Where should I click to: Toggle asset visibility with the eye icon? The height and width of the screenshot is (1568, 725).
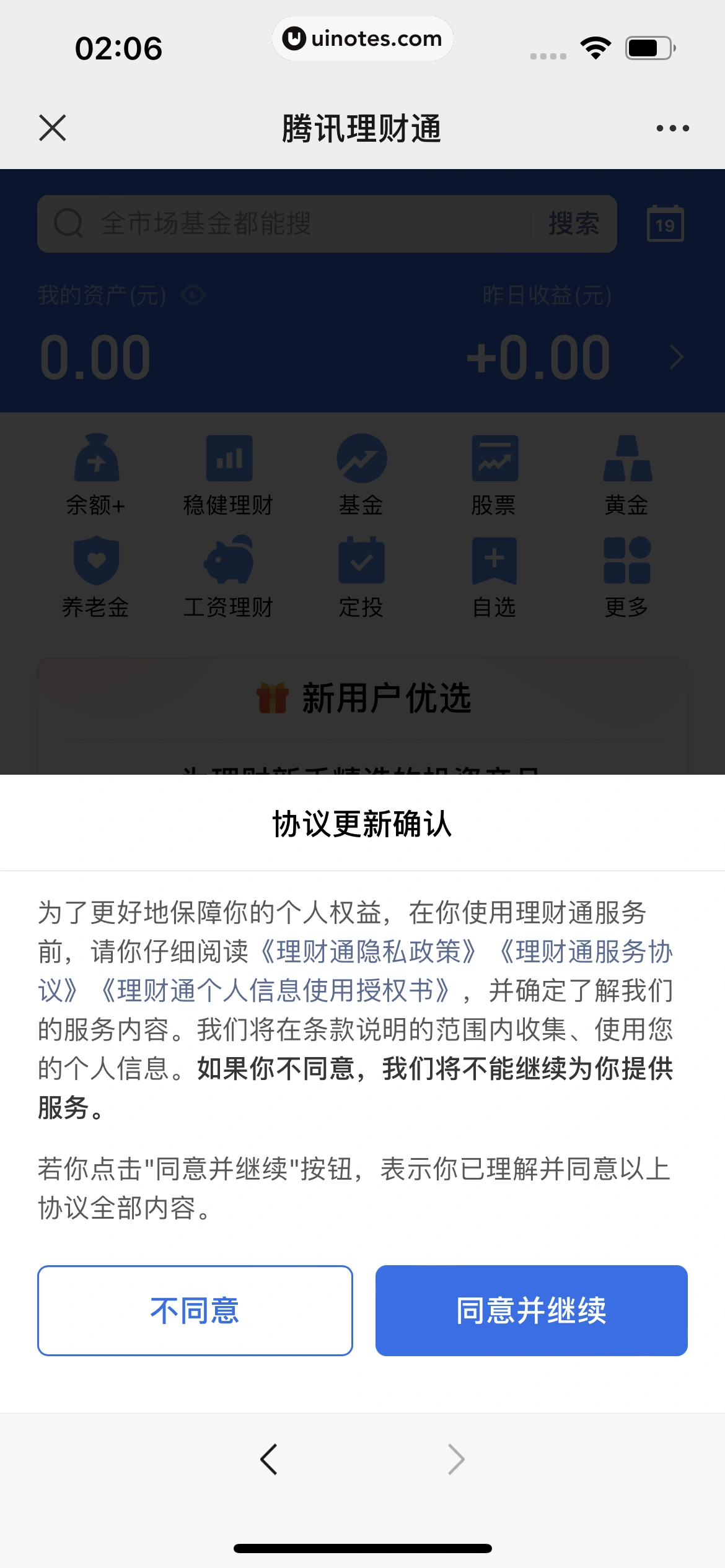coord(192,295)
